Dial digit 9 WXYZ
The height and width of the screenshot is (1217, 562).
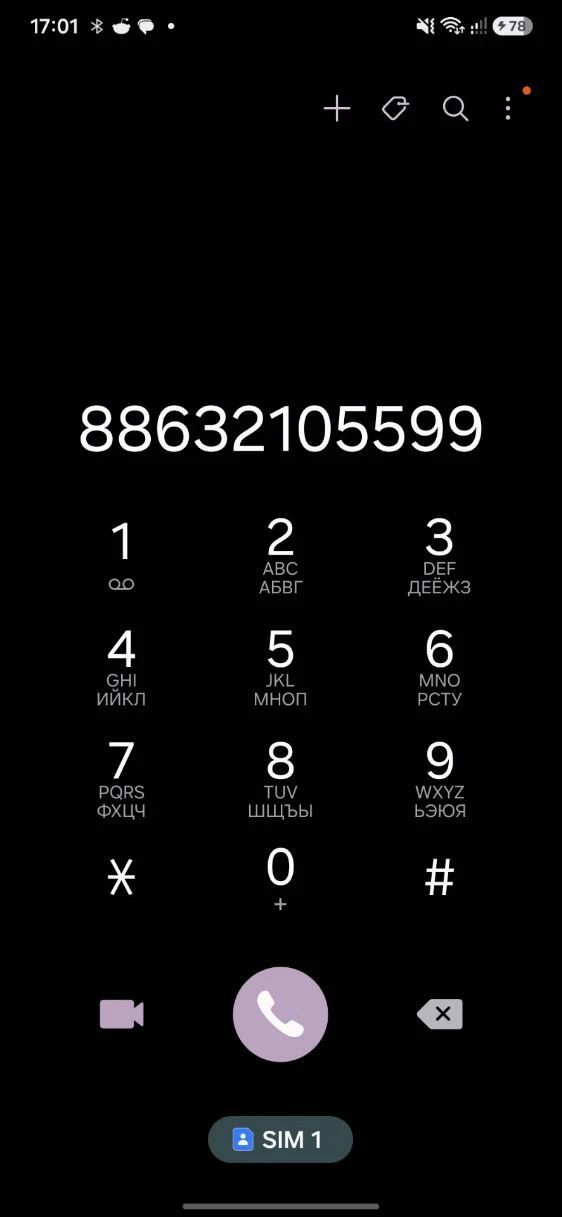click(x=439, y=780)
